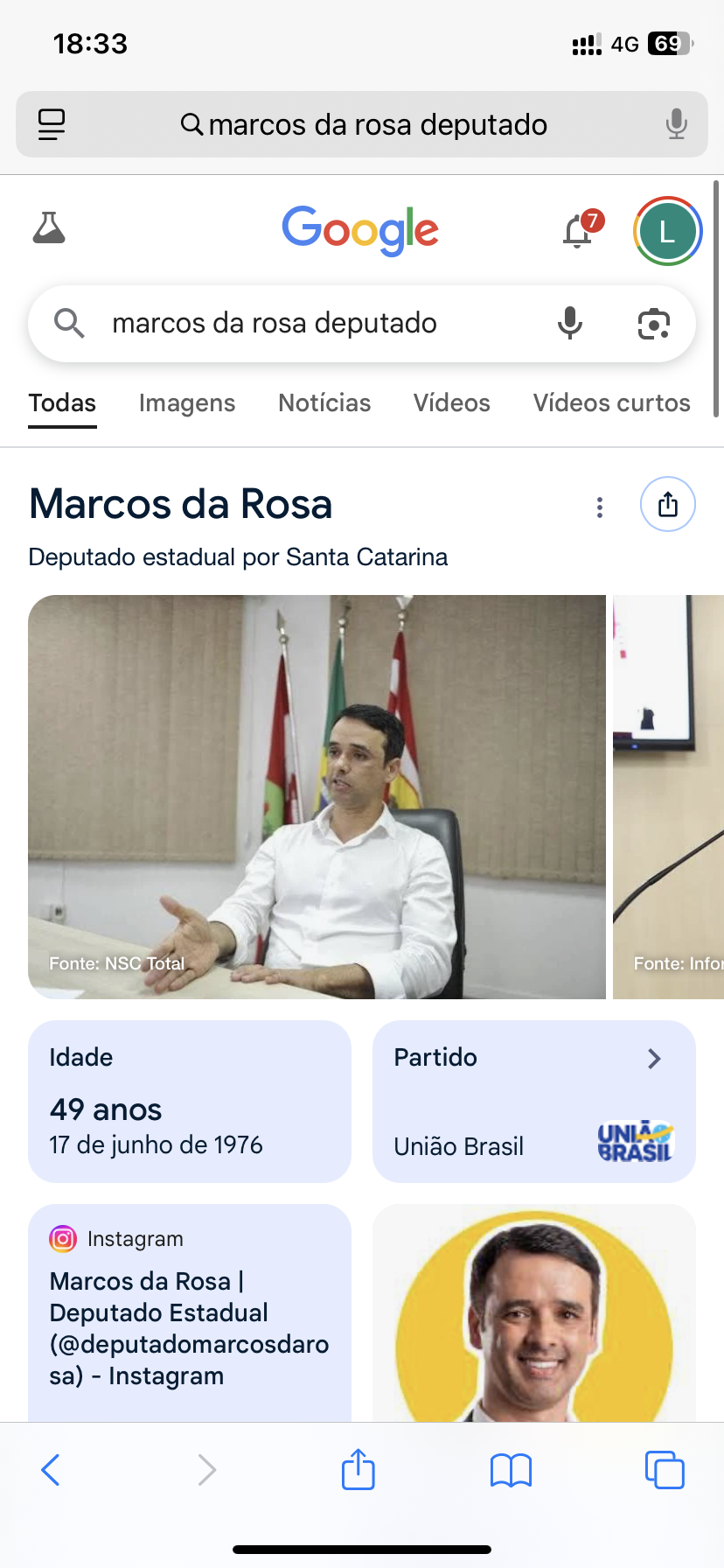724x1568 pixels.
Task: Start Google voice search
Action: [x=570, y=324]
